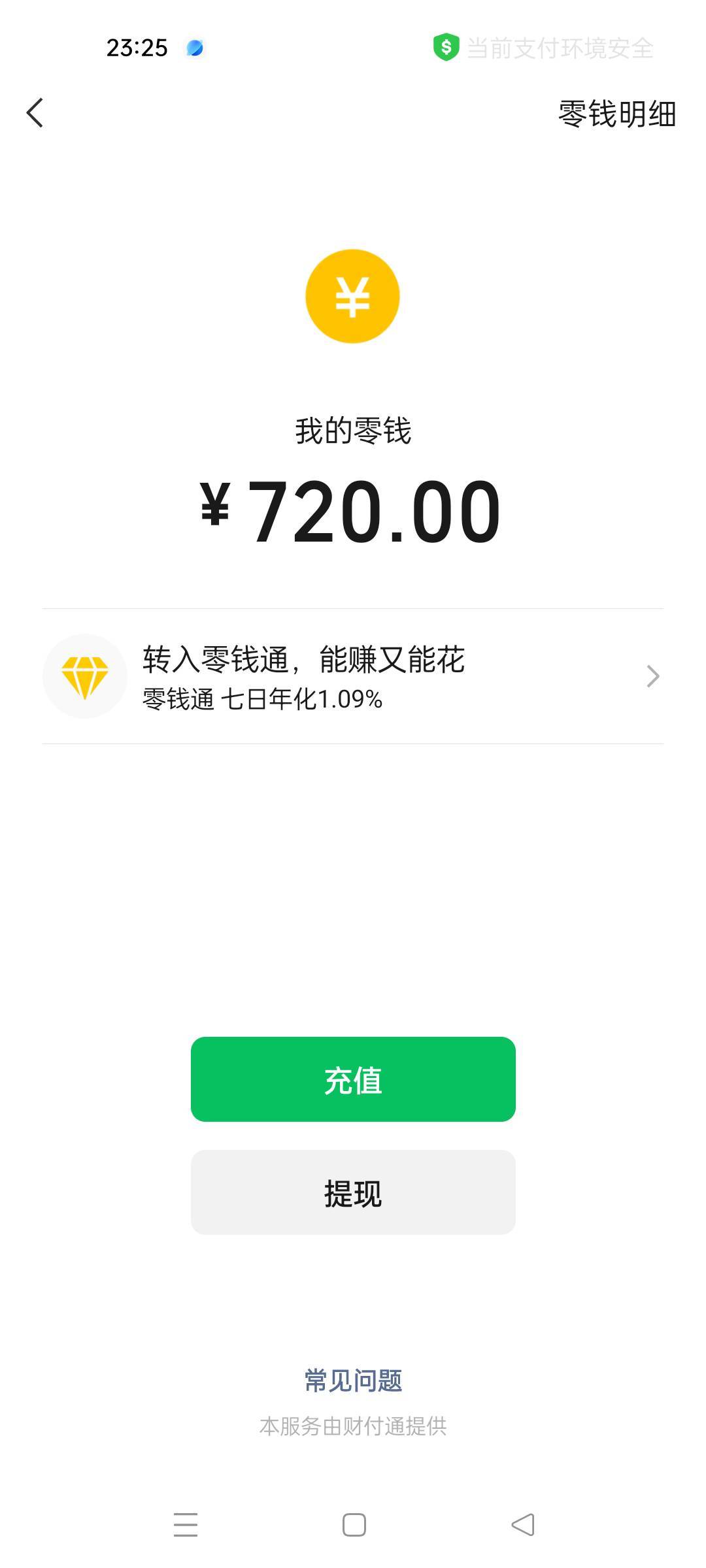Screen dimensions: 706x1568
Task: View 常见问题 help link
Action: [353, 1380]
